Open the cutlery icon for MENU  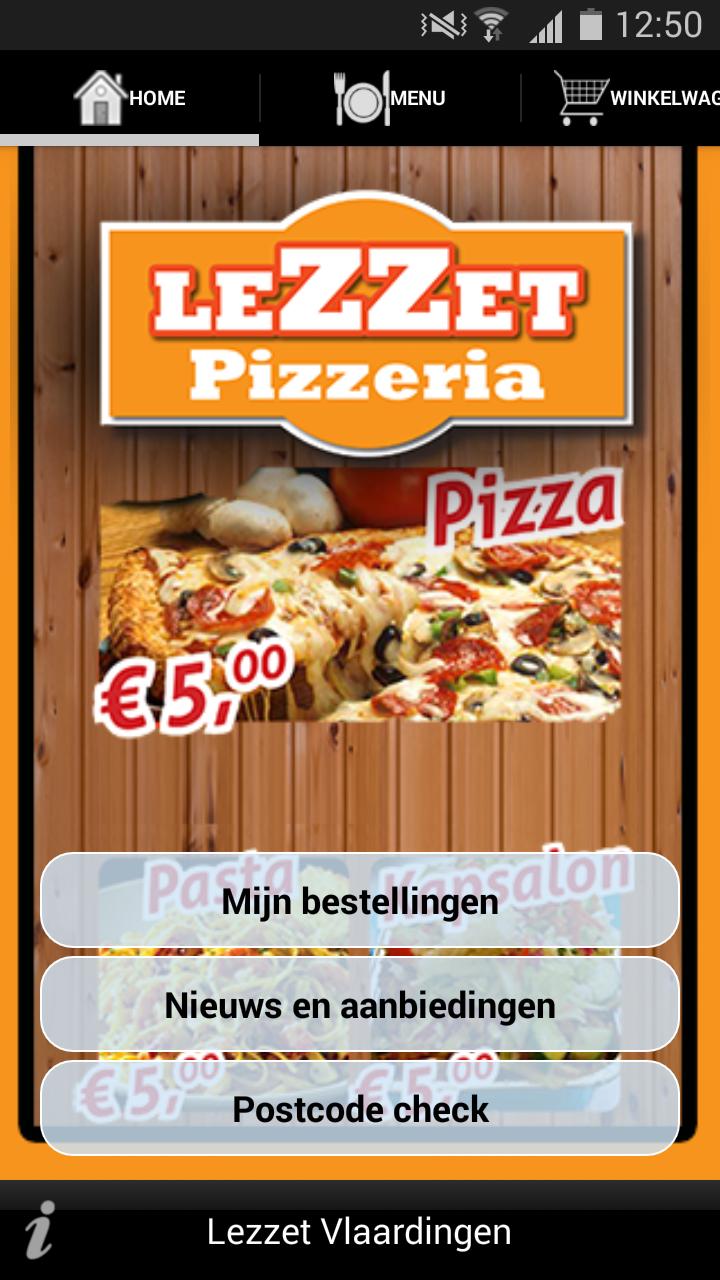point(360,97)
